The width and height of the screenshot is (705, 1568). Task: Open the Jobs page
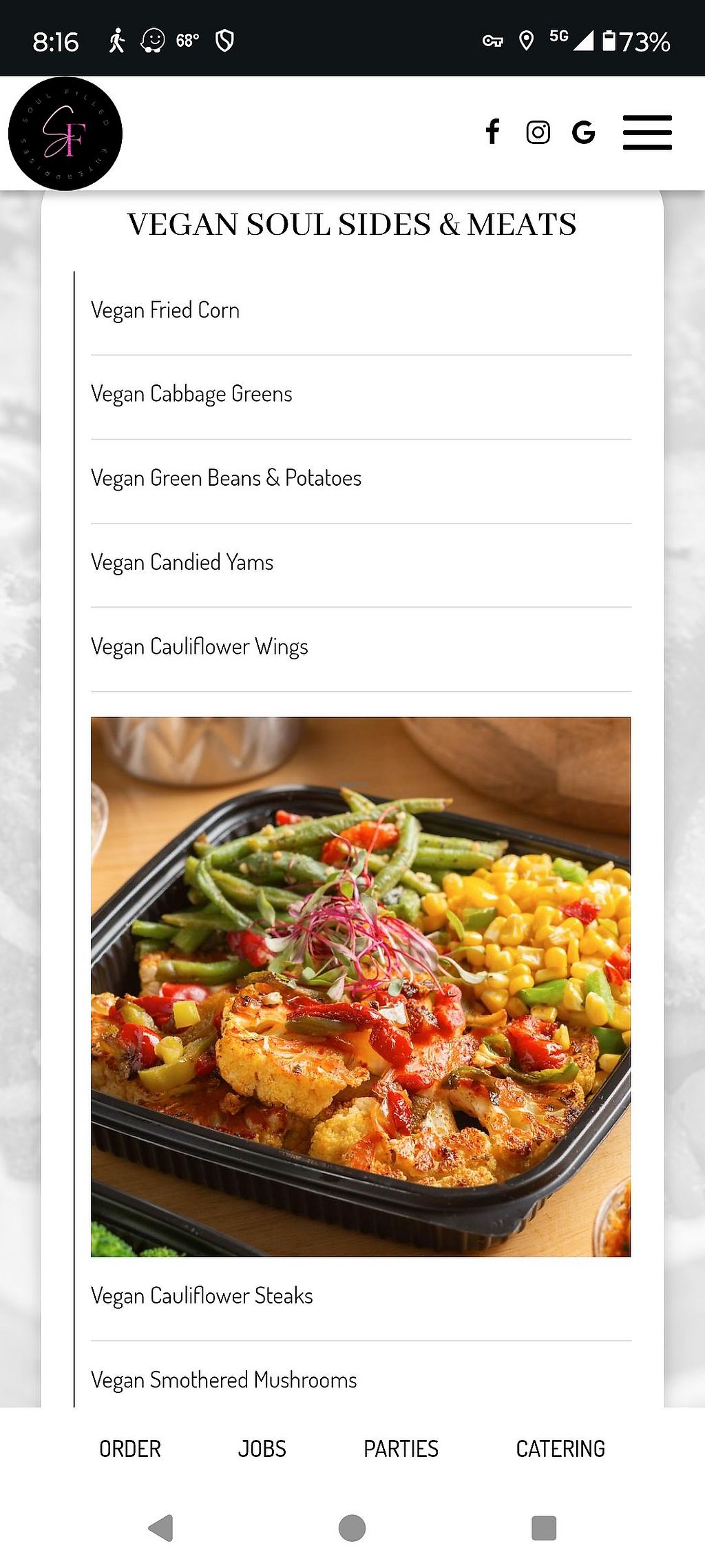pos(262,1449)
